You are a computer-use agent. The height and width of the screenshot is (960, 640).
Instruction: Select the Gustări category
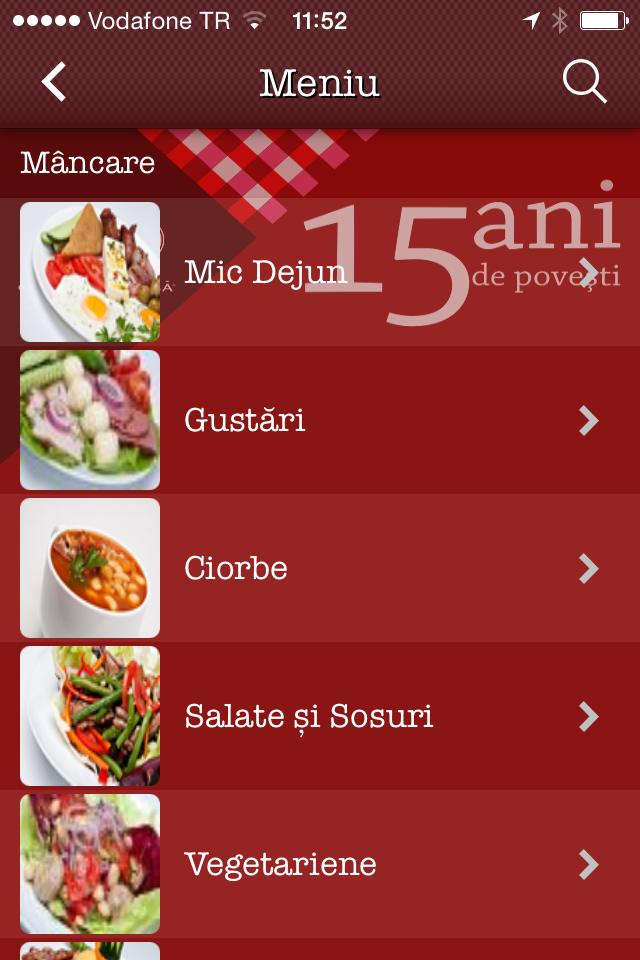pyautogui.click(x=320, y=420)
